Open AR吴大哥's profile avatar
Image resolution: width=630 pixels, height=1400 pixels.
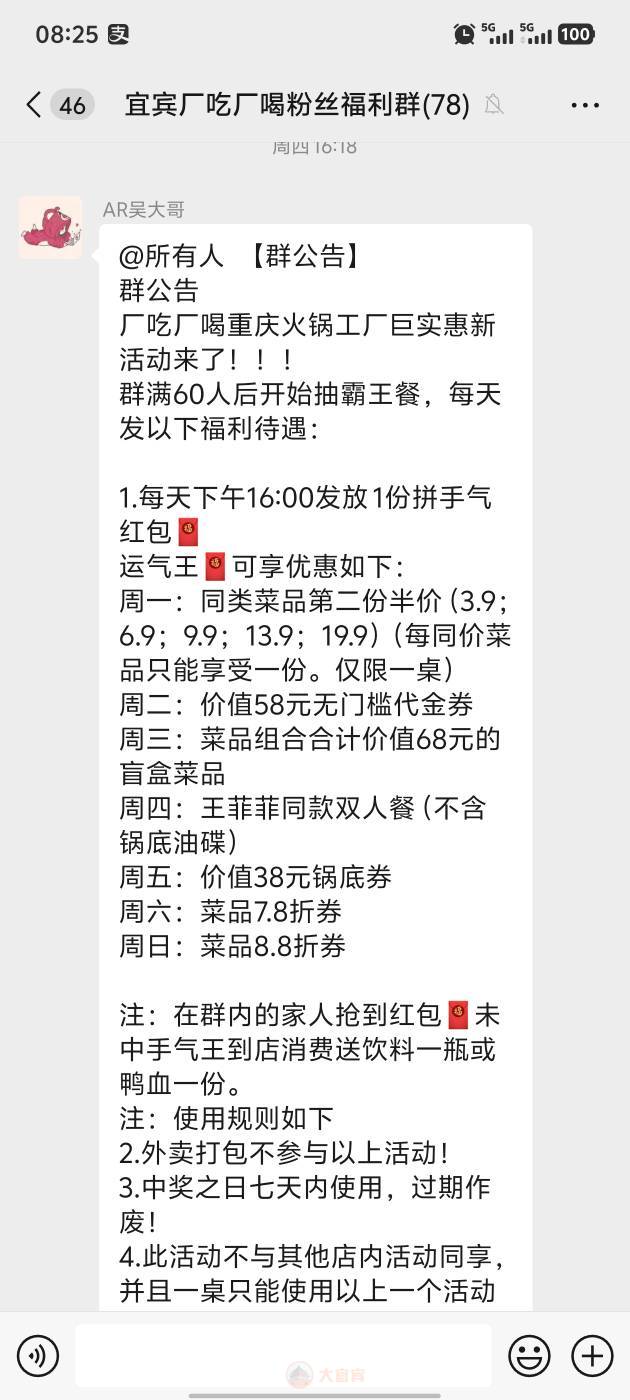click(x=50, y=228)
